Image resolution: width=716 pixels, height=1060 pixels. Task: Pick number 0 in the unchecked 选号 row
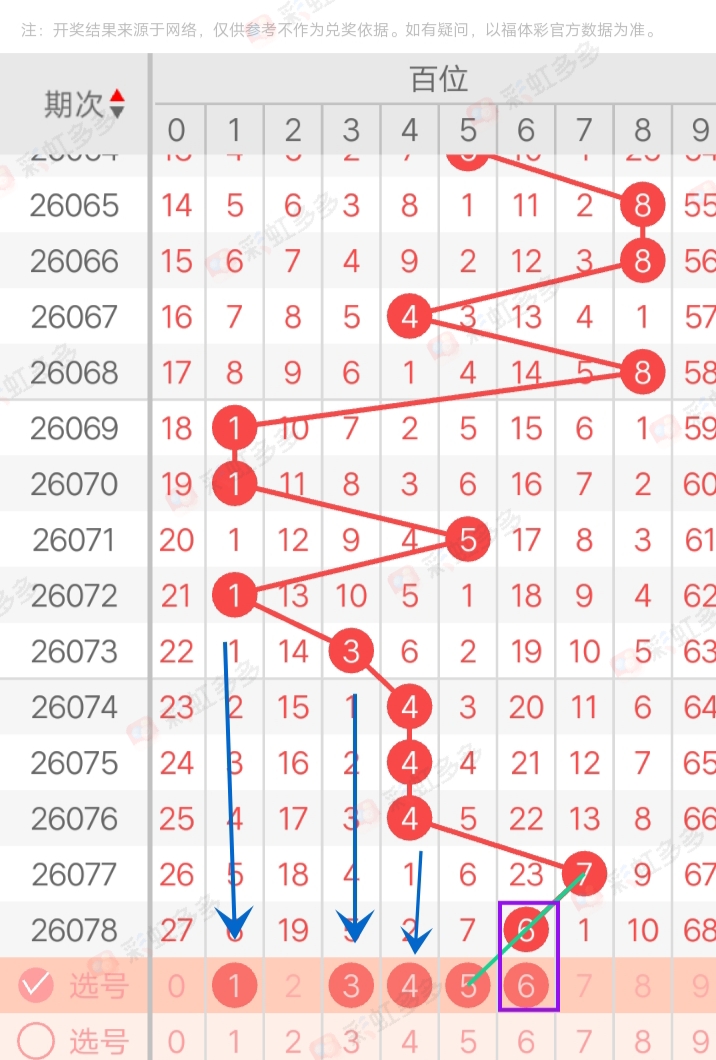coord(177,1041)
